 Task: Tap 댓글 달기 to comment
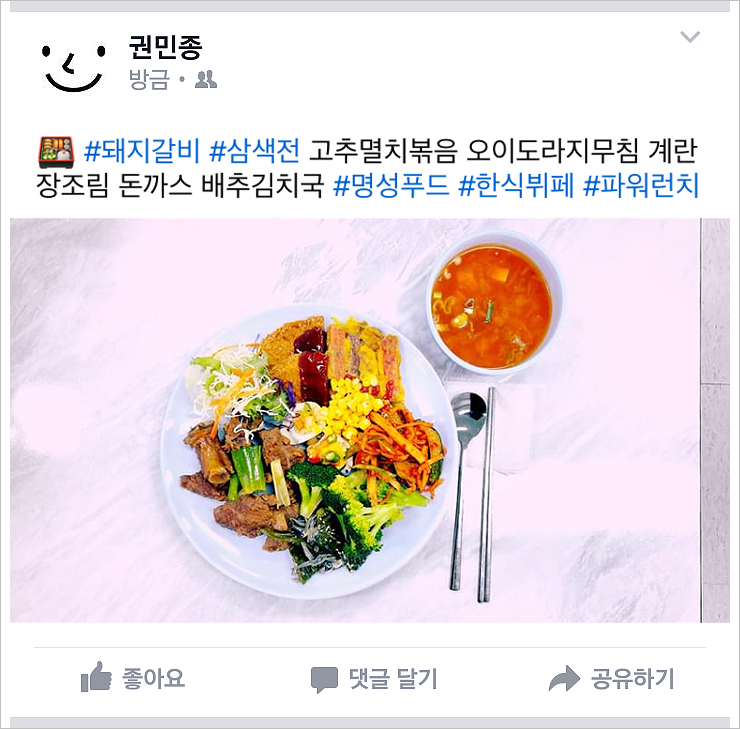374,680
